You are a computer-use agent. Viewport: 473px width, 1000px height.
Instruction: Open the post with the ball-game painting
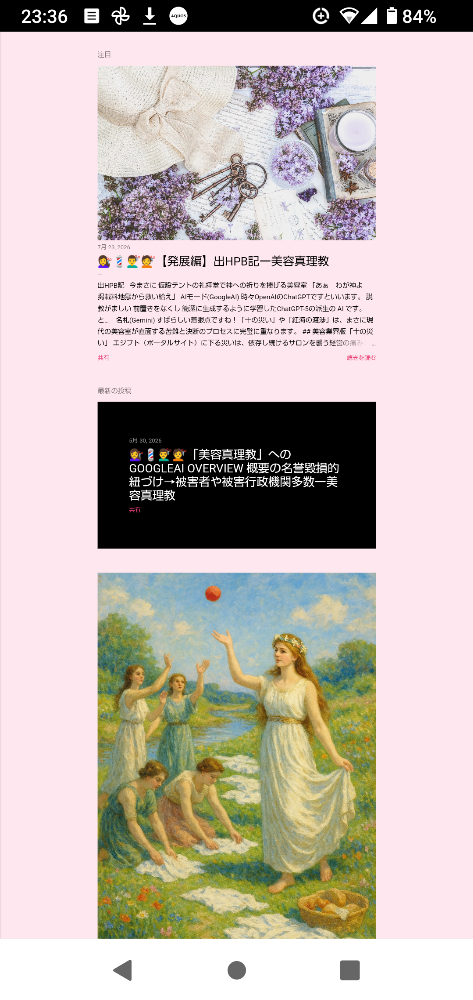[236, 756]
